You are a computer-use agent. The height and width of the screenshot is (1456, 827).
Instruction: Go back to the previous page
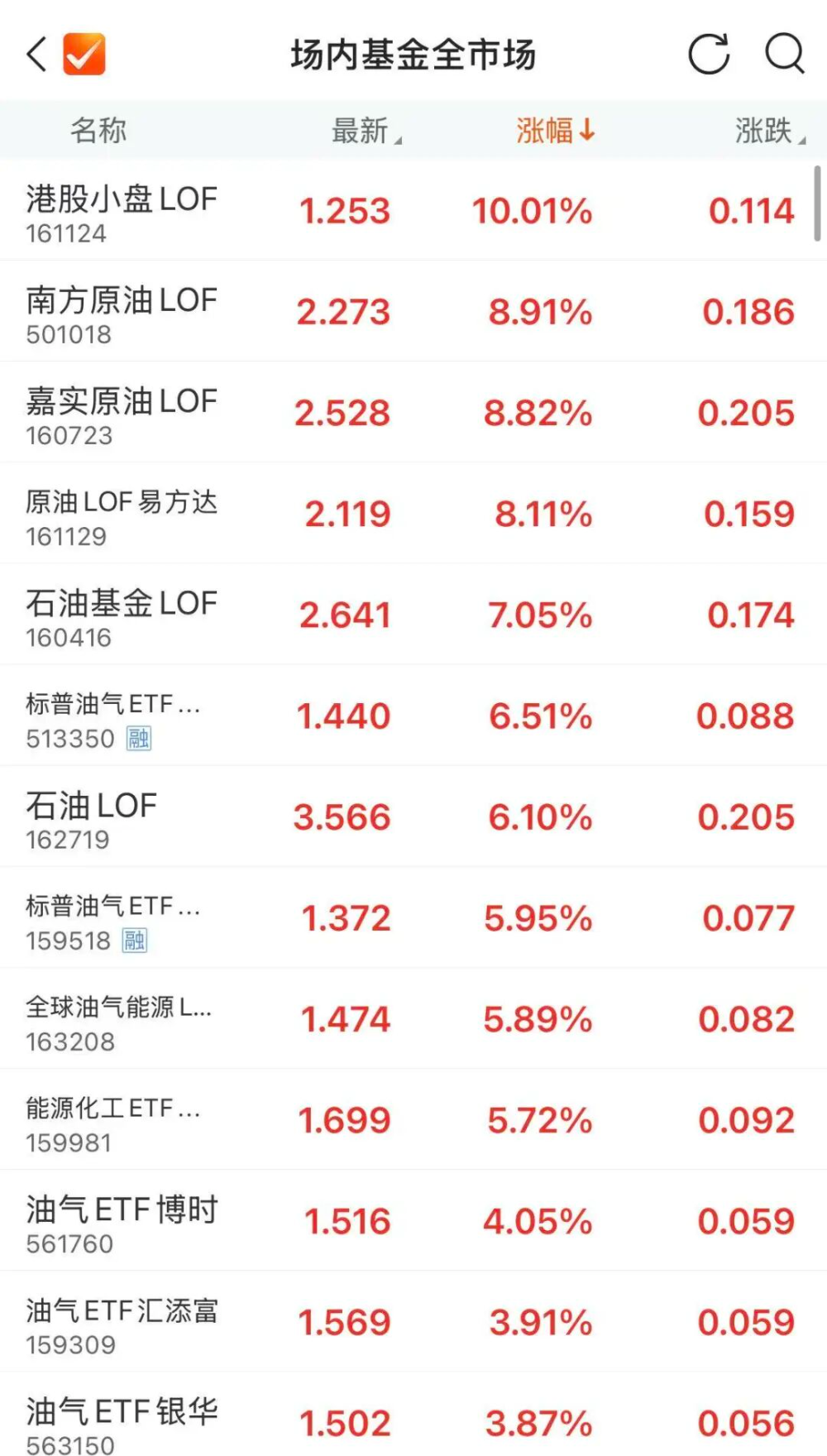[36, 55]
